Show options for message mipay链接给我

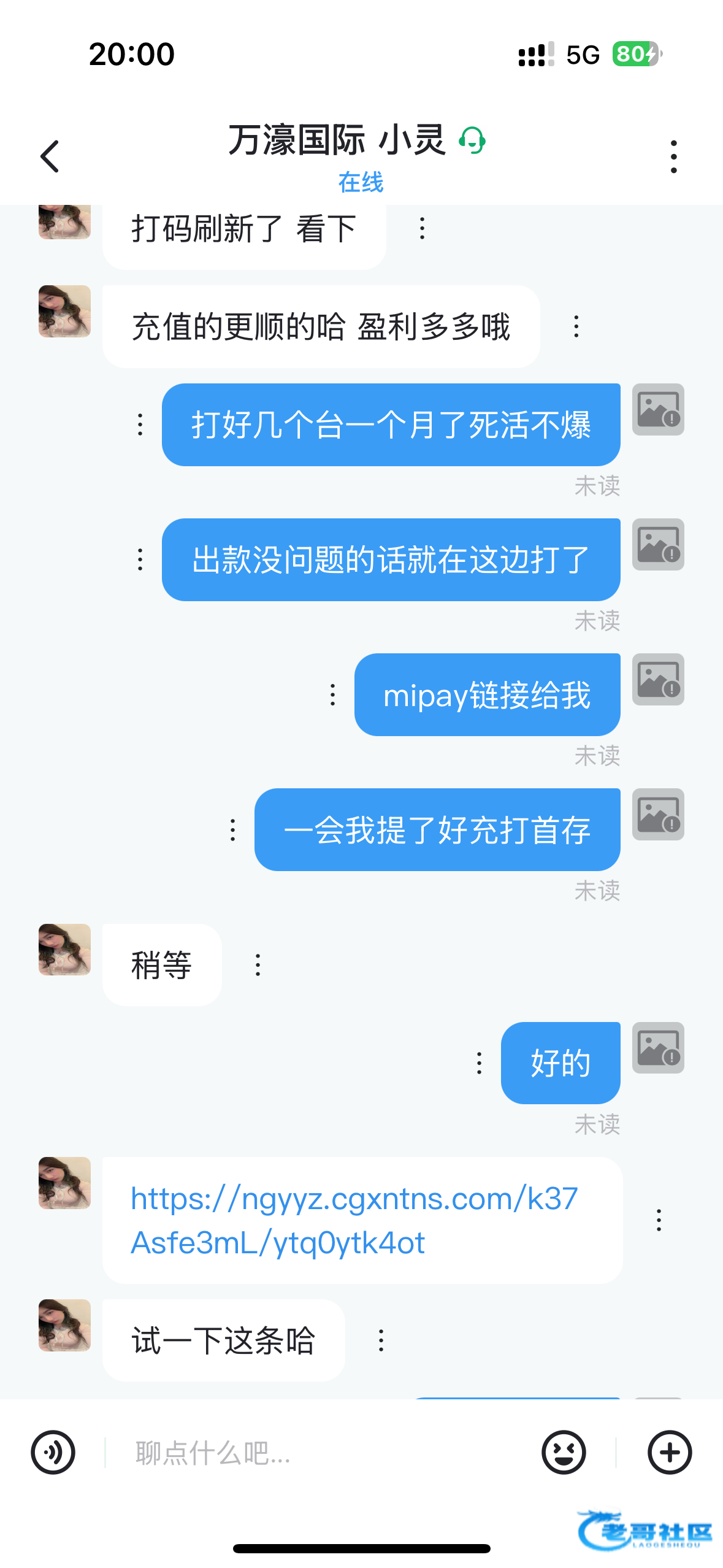pos(332,695)
